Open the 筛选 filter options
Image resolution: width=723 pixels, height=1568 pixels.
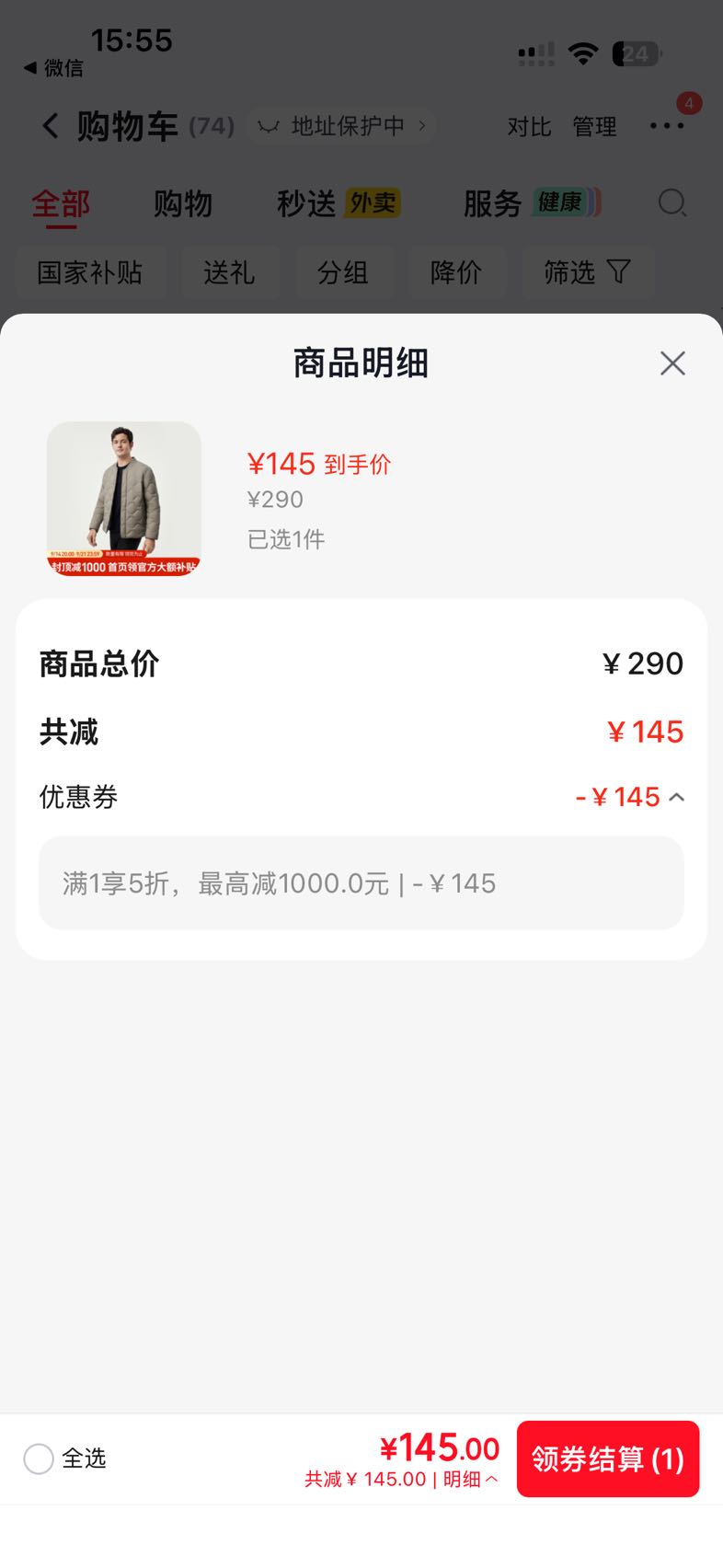point(588,272)
